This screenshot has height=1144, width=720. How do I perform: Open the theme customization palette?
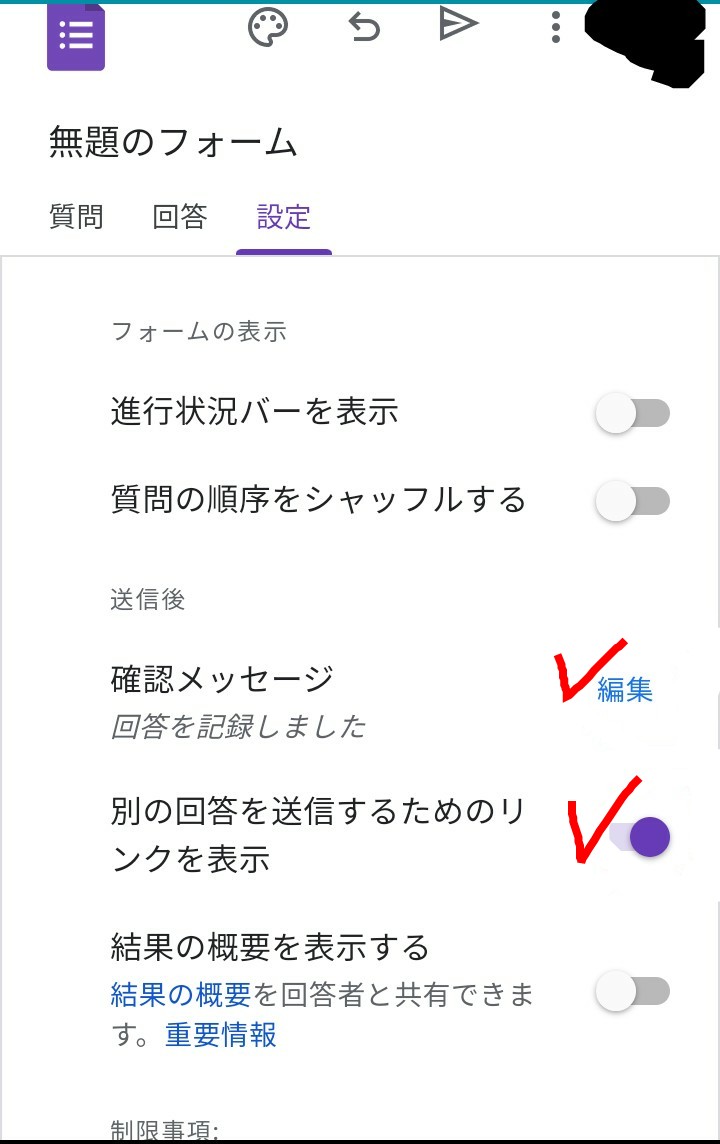267,27
